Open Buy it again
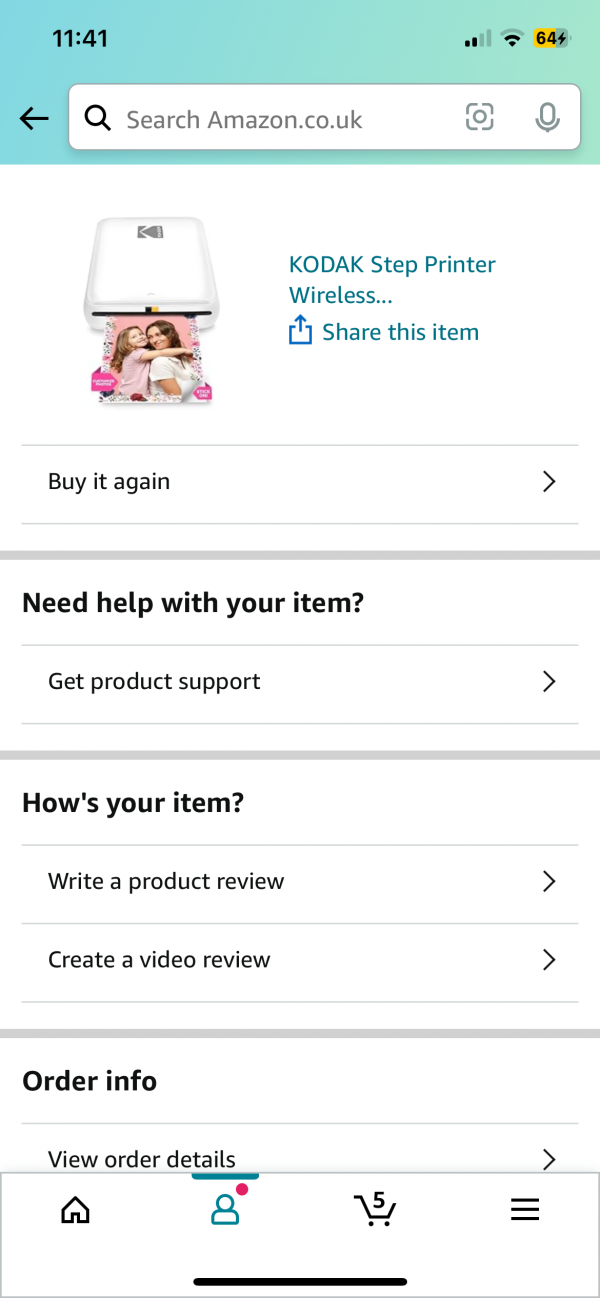The image size is (600, 1298). [x=300, y=482]
